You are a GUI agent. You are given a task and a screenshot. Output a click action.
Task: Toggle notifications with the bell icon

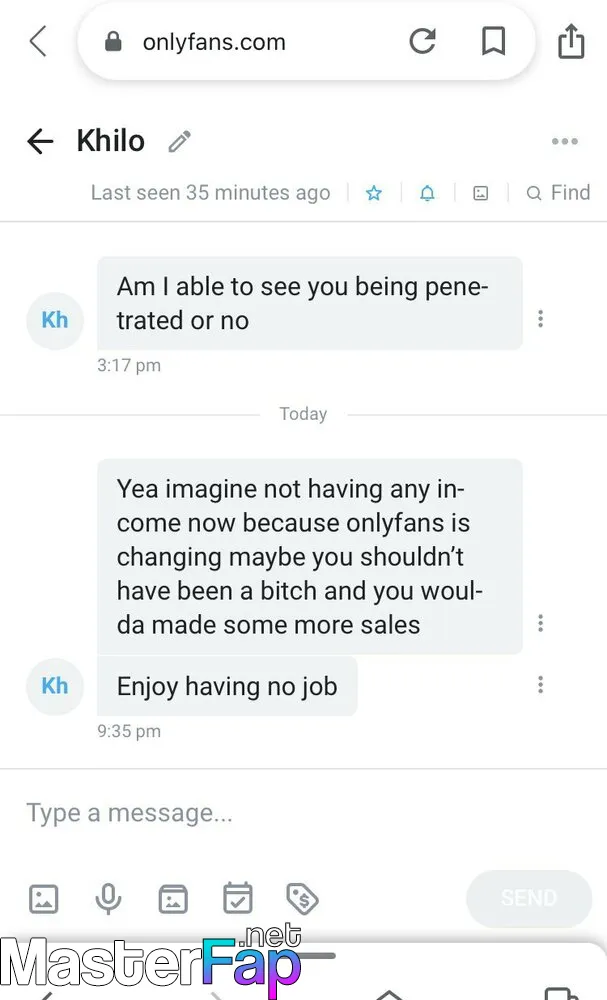point(427,193)
